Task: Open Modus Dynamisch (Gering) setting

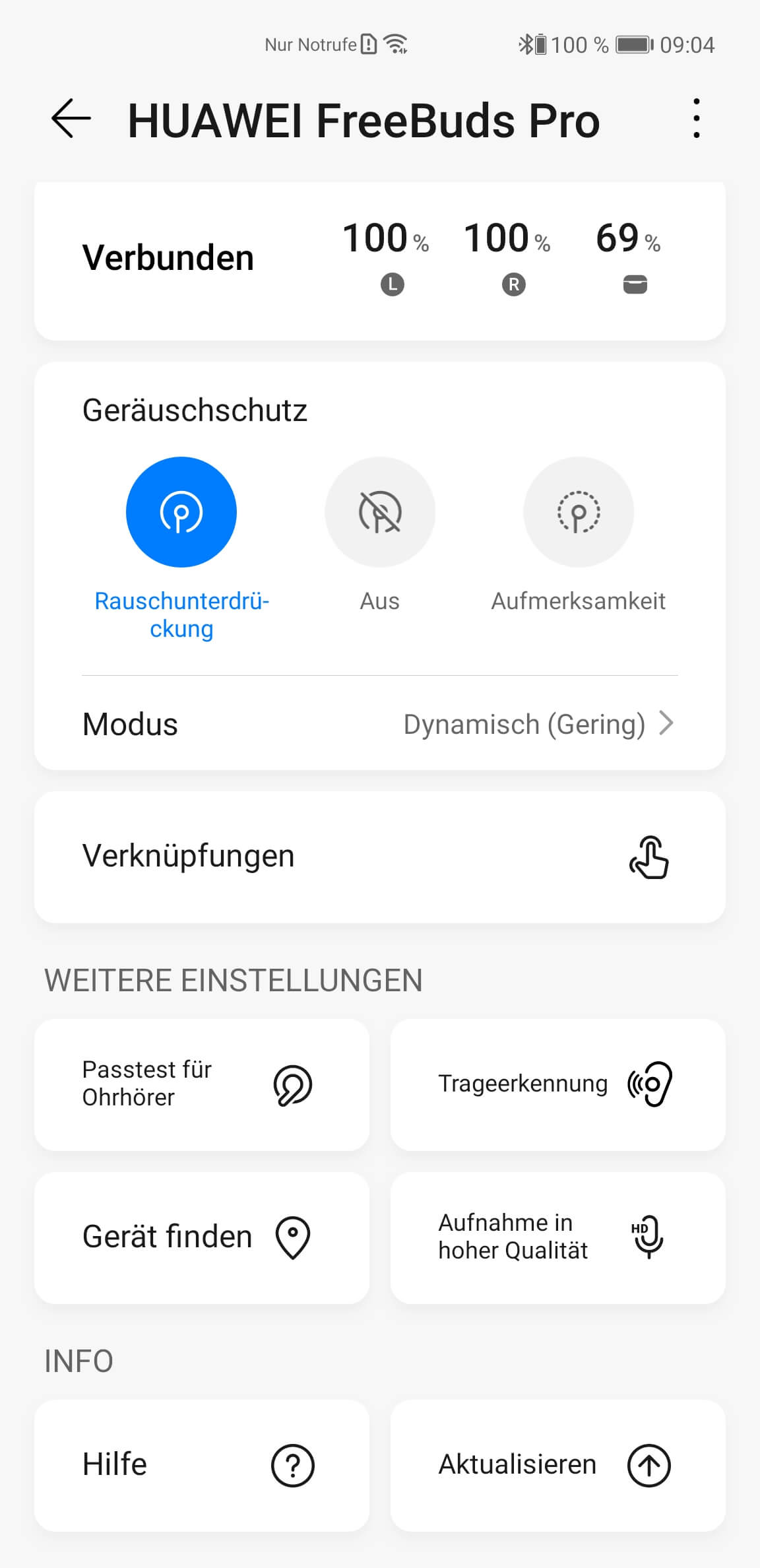Action: [x=380, y=724]
